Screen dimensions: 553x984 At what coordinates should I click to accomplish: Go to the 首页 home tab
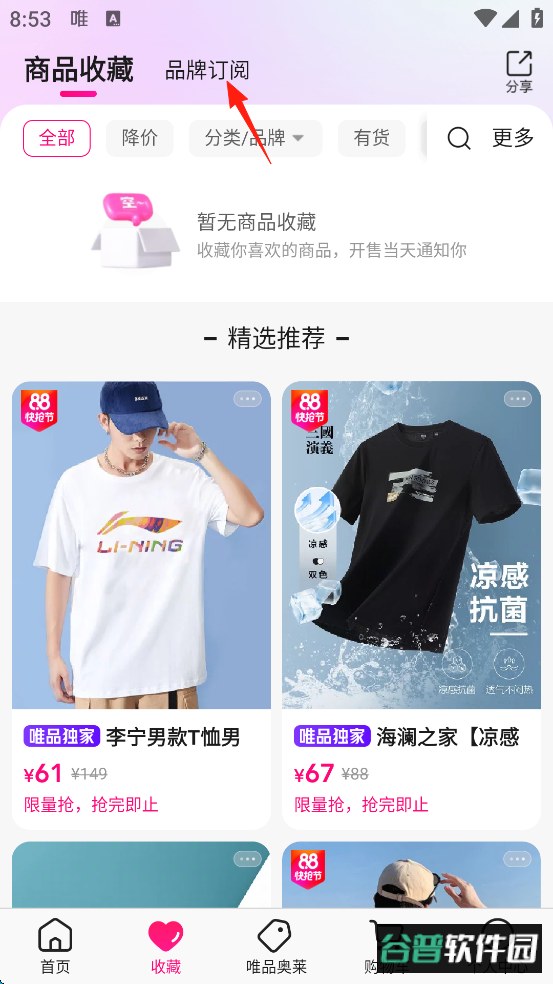coord(55,946)
